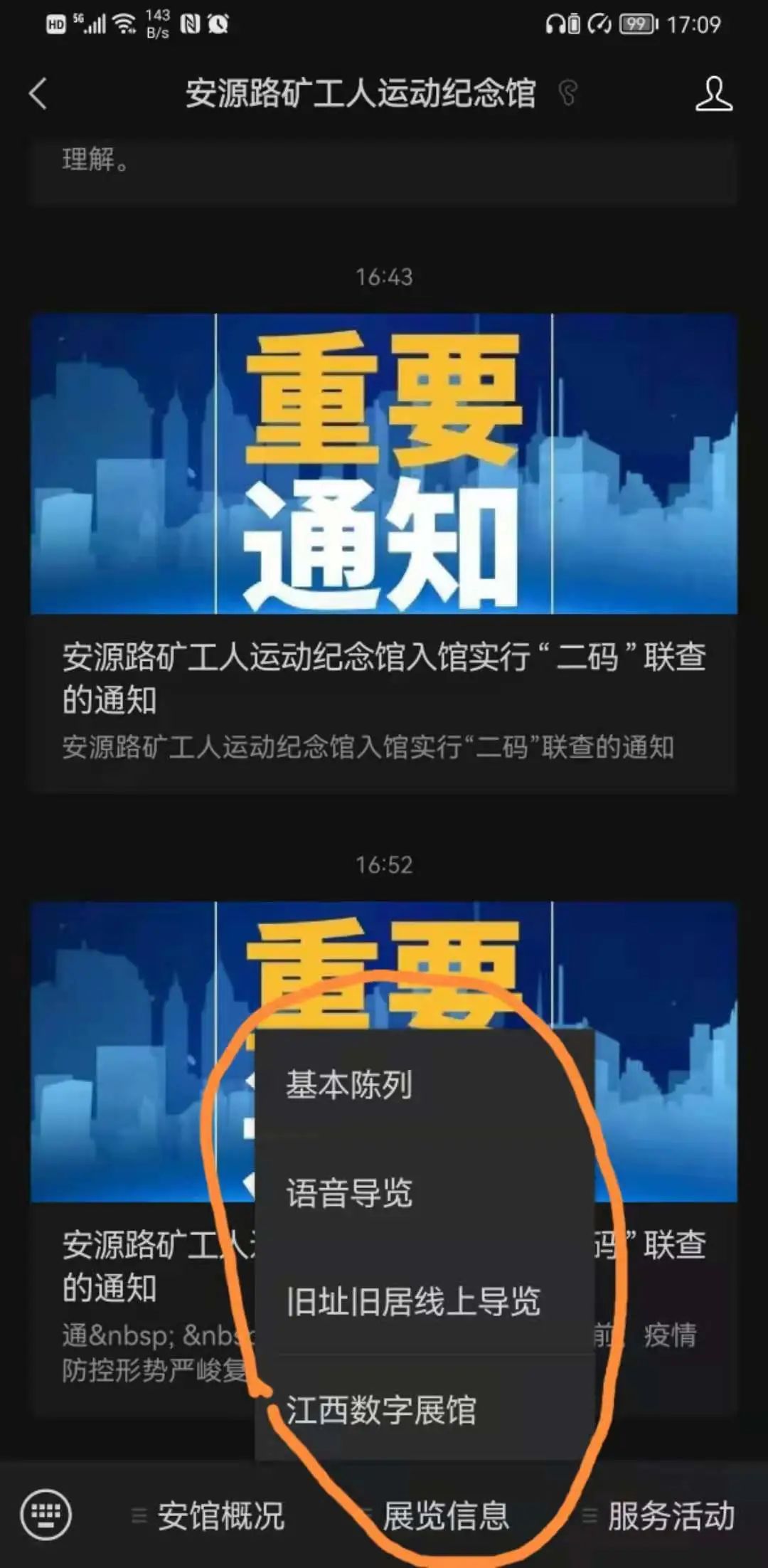
Task: Open the 16:43 二码联查 notice article
Action: [384, 552]
